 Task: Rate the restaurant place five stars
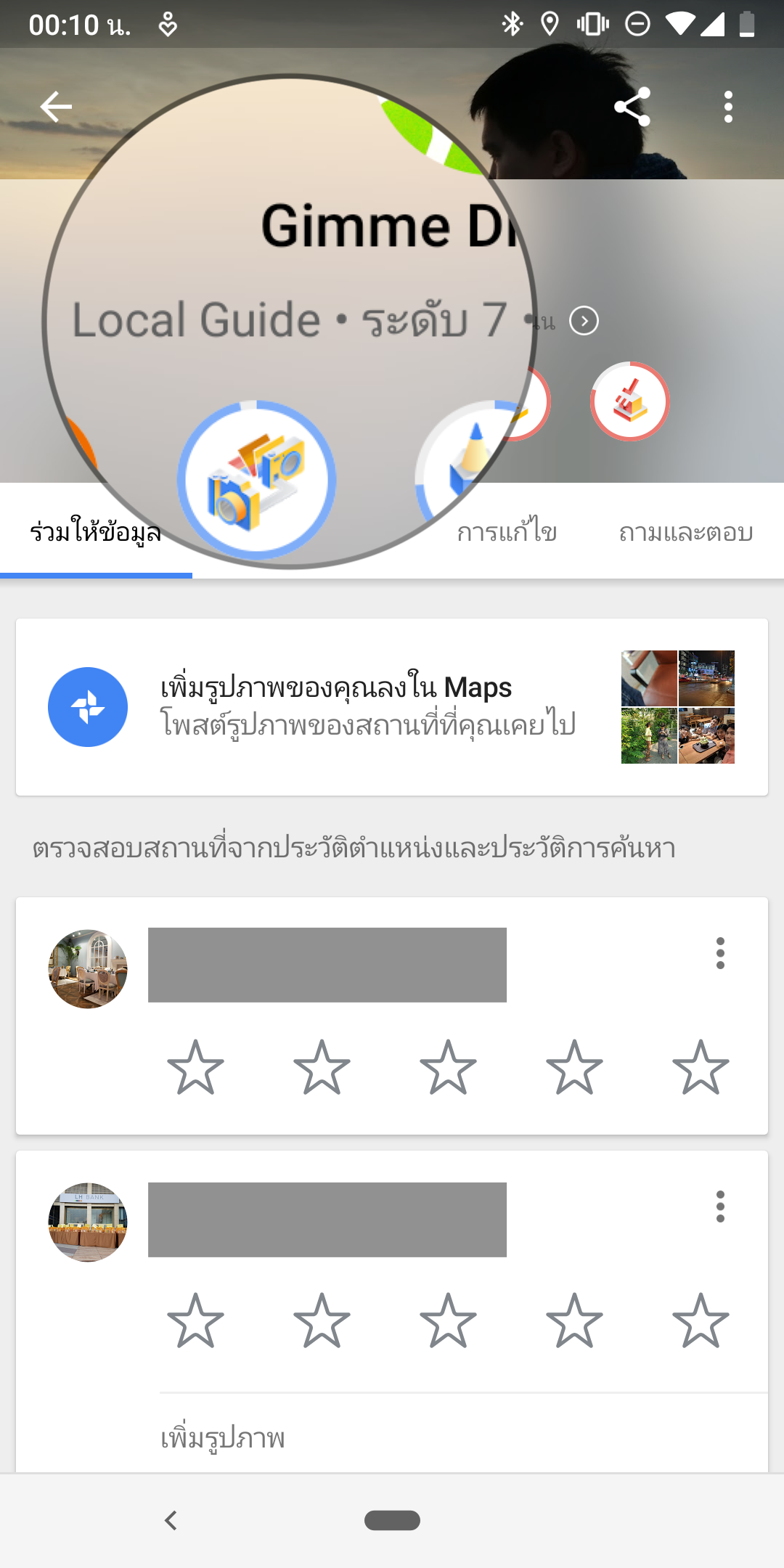701,1067
